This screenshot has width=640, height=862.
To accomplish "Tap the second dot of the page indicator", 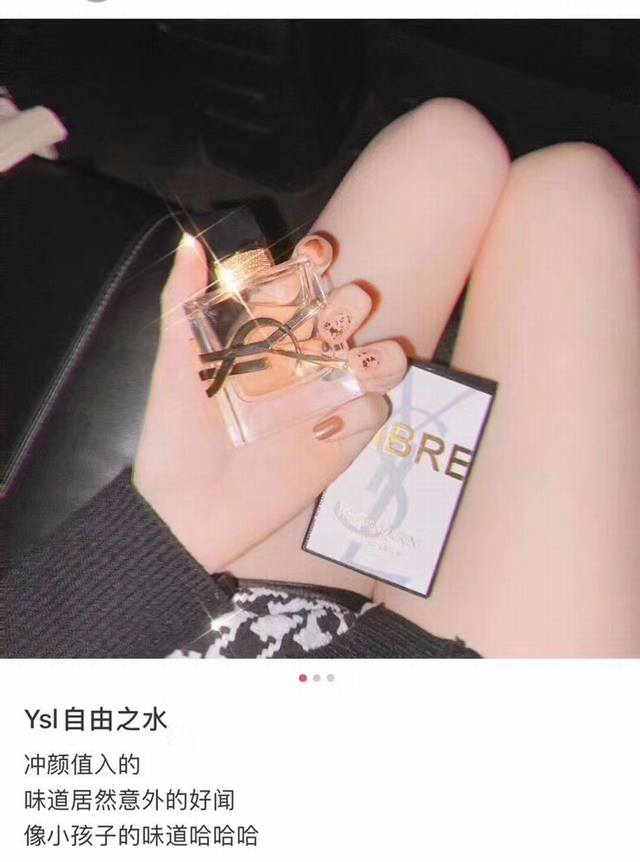I will click(317, 678).
